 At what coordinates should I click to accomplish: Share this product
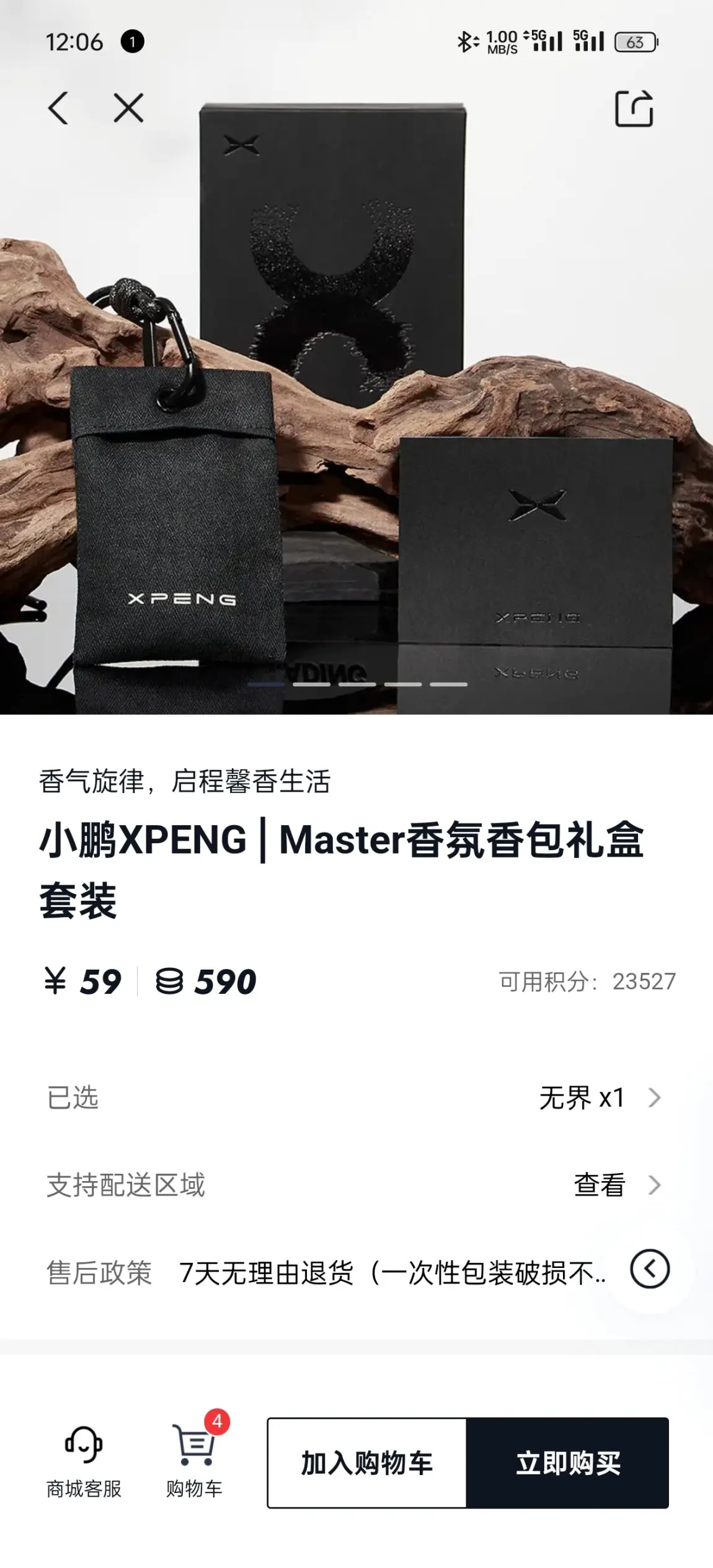tap(634, 109)
